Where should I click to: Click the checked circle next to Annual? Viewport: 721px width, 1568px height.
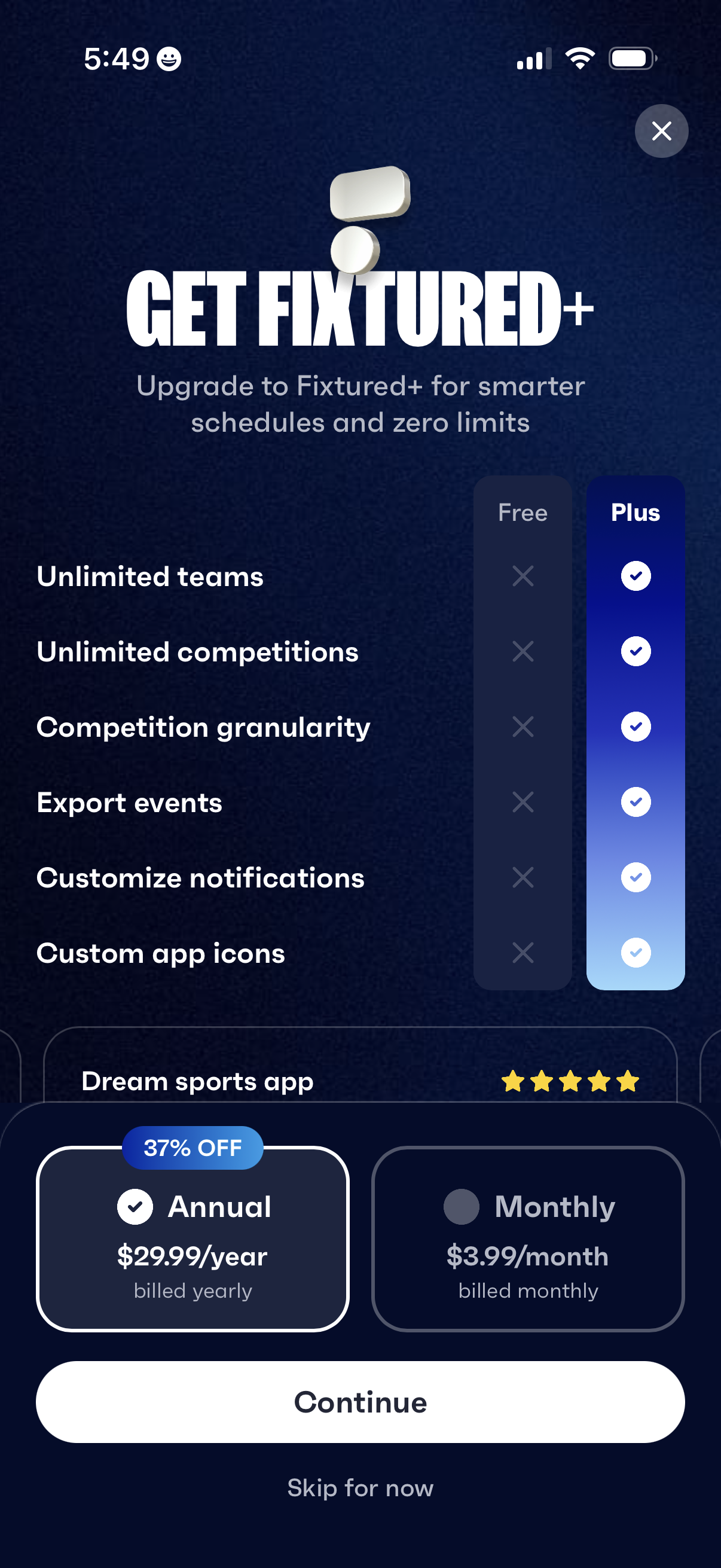click(x=135, y=1206)
